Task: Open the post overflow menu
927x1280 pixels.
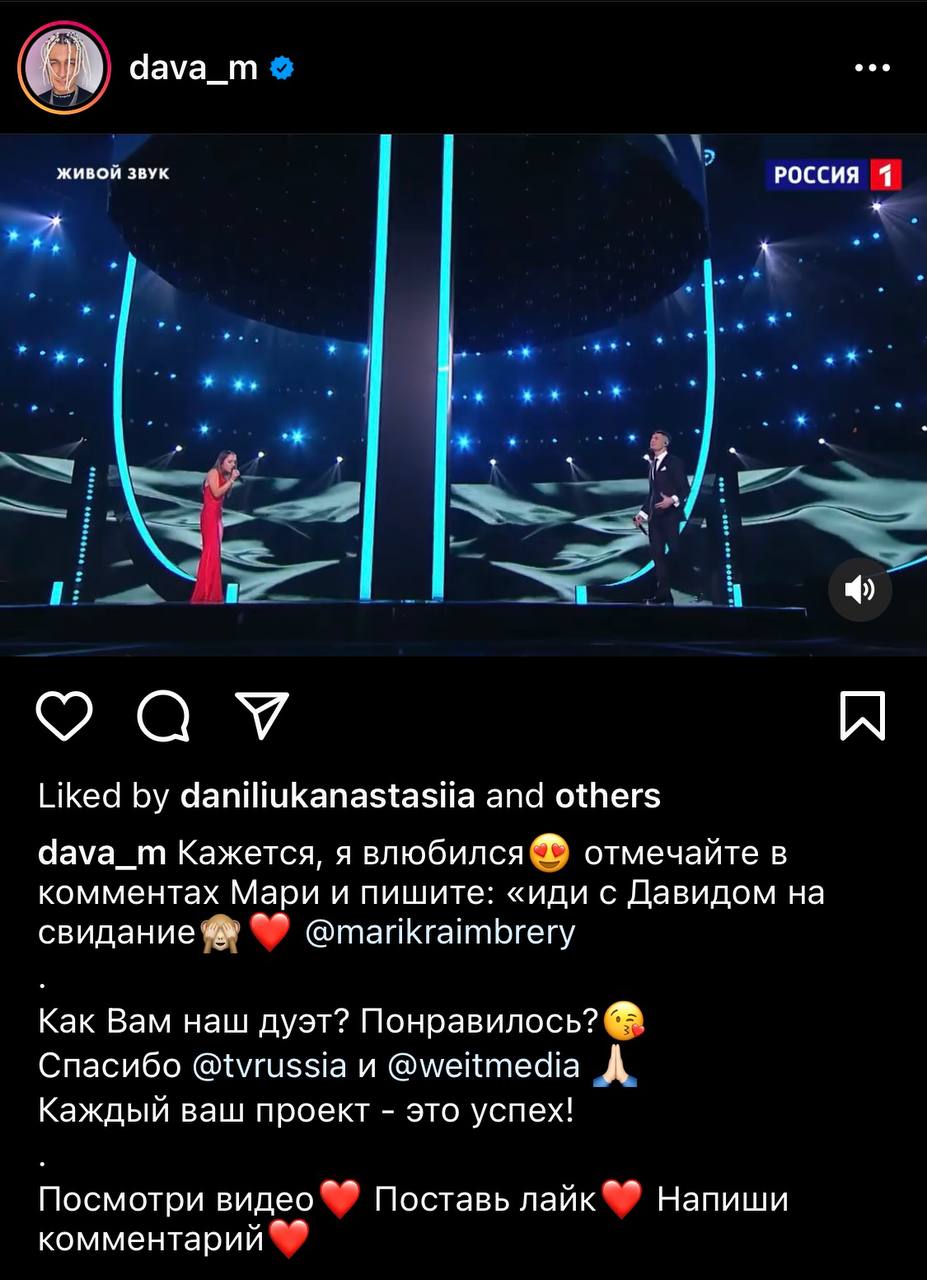Action: pos(872,69)
